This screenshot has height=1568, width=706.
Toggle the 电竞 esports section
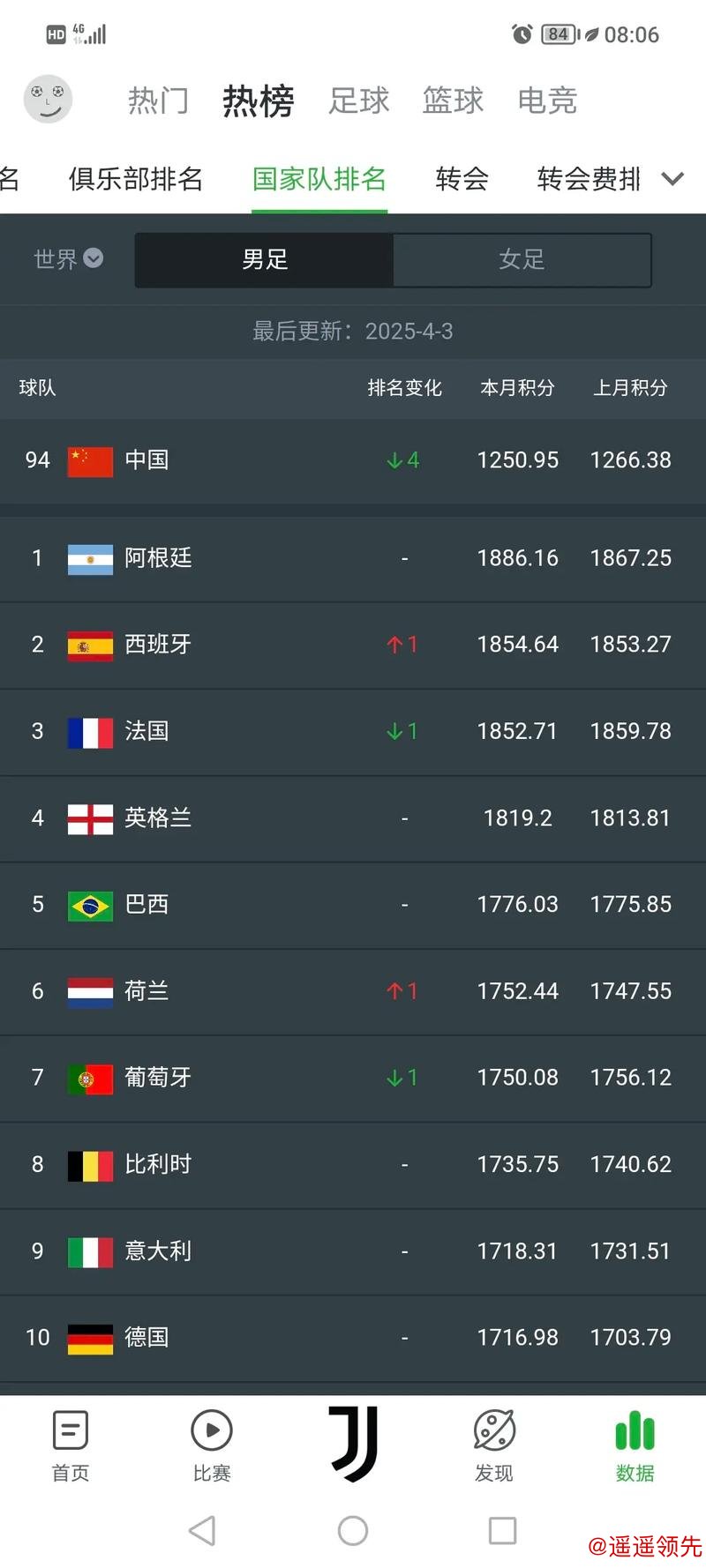[x=547, y=101]
